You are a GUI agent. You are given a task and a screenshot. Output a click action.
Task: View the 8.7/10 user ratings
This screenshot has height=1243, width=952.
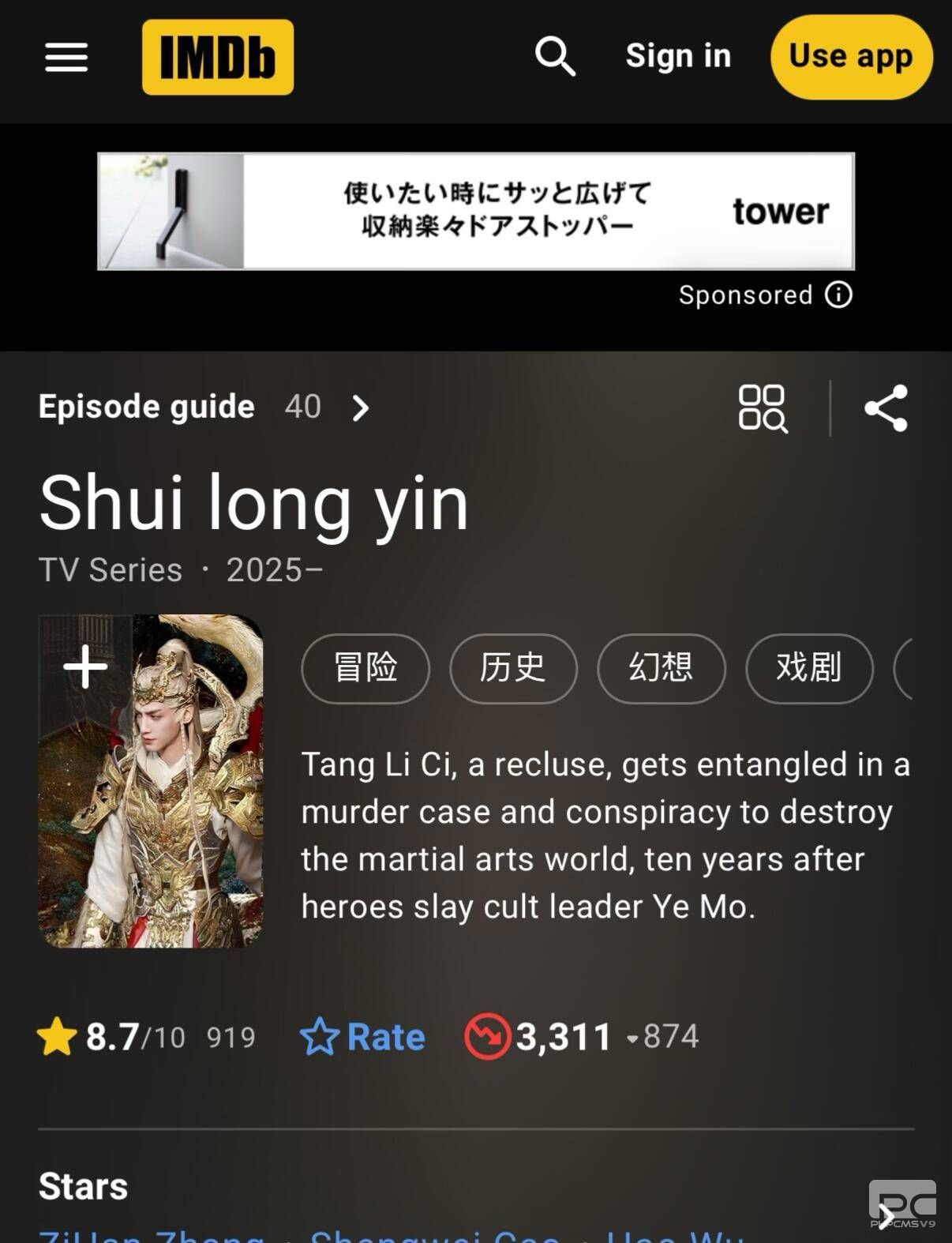(x=146, y=1037)
